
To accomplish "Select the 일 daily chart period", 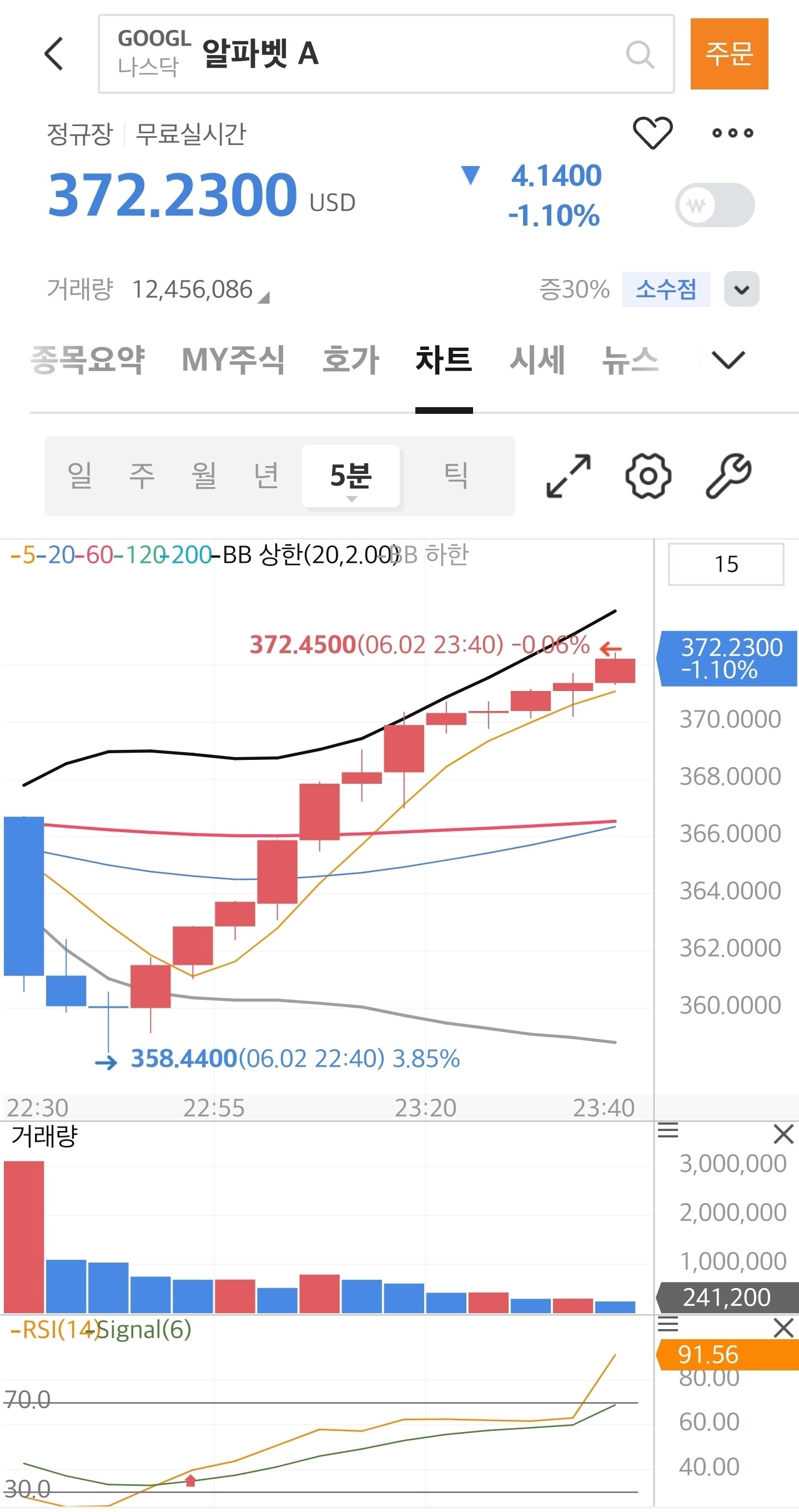I will click(x=80, y=475).
